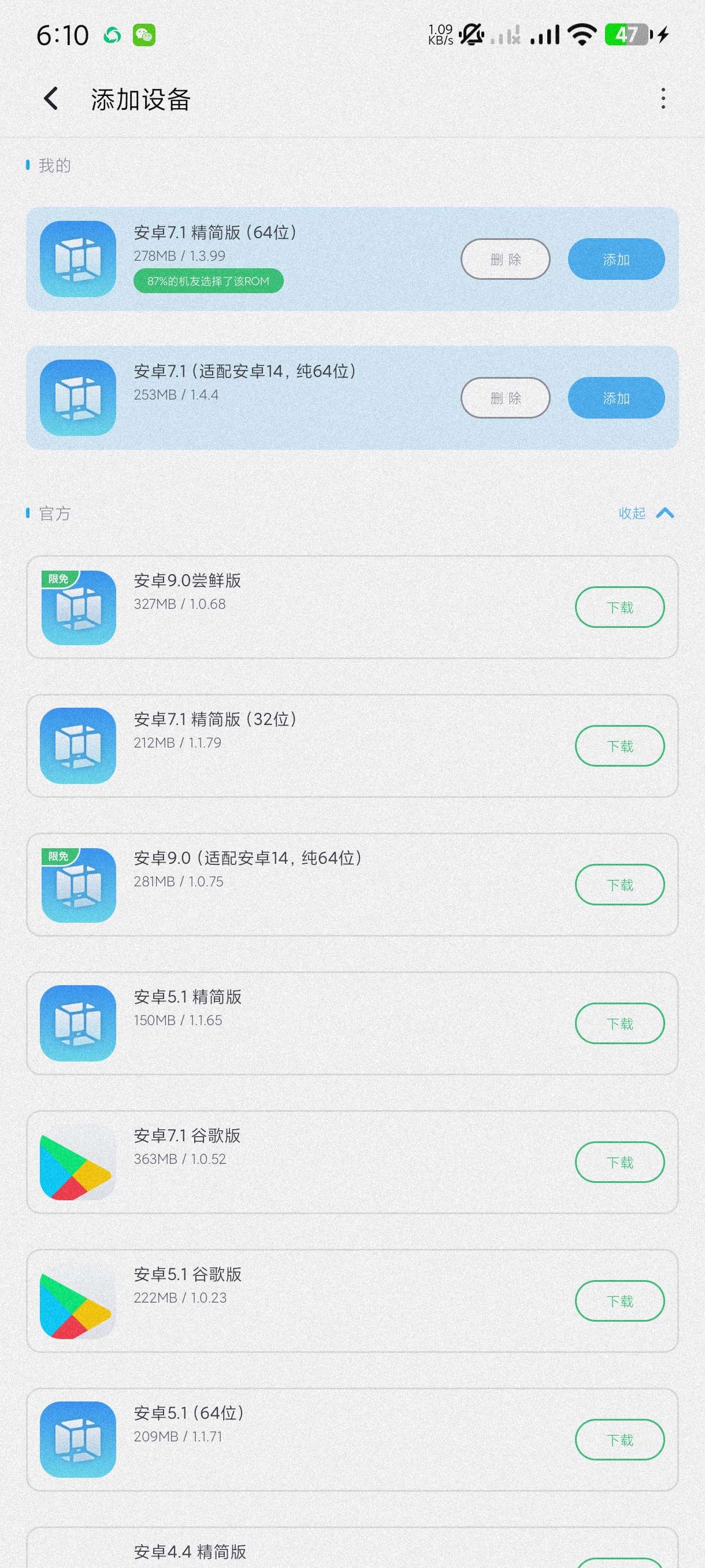
Task: Go back from the 添加设备 page
Action: pos(51,99)
